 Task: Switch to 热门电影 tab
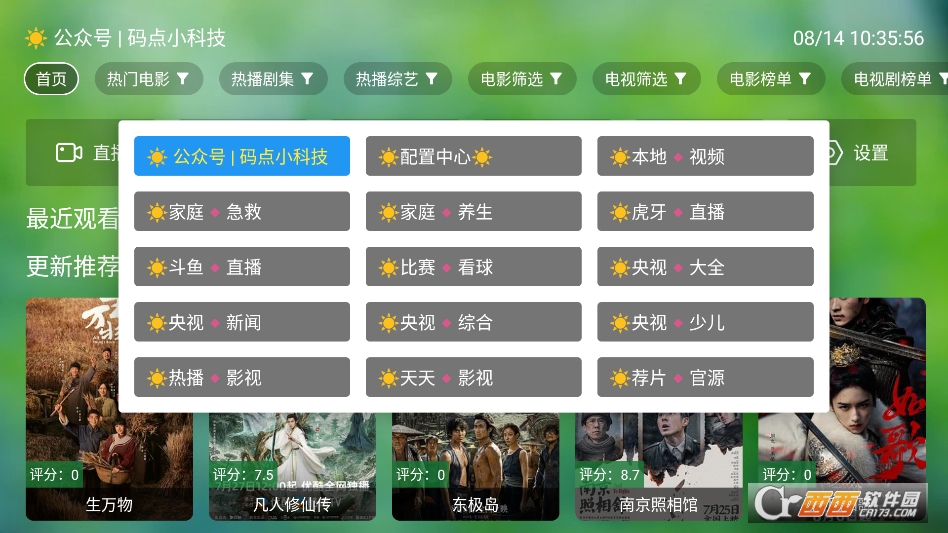click(x=149, y=79)
